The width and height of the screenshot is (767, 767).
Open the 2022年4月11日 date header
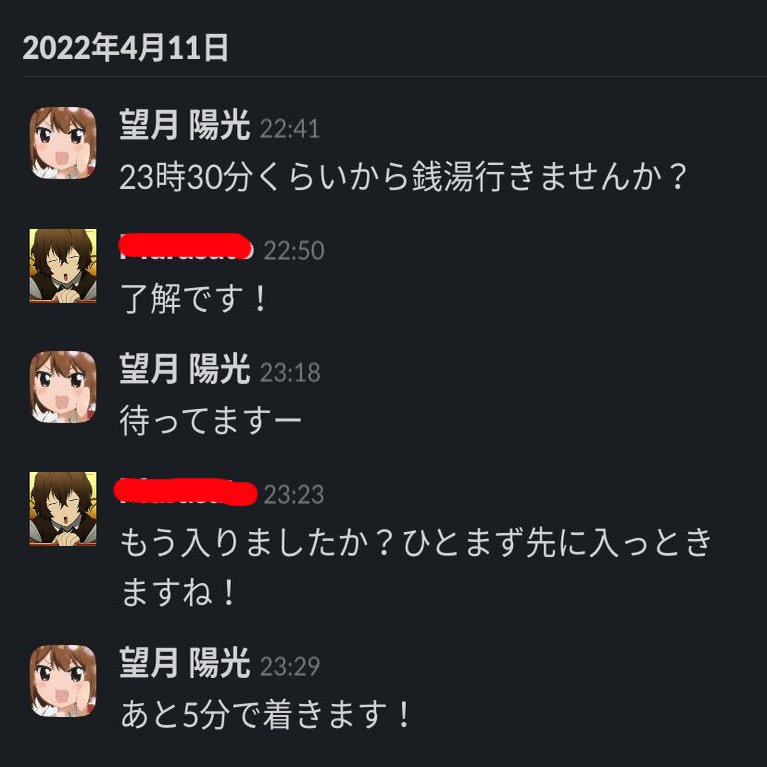tap(126, 47)
